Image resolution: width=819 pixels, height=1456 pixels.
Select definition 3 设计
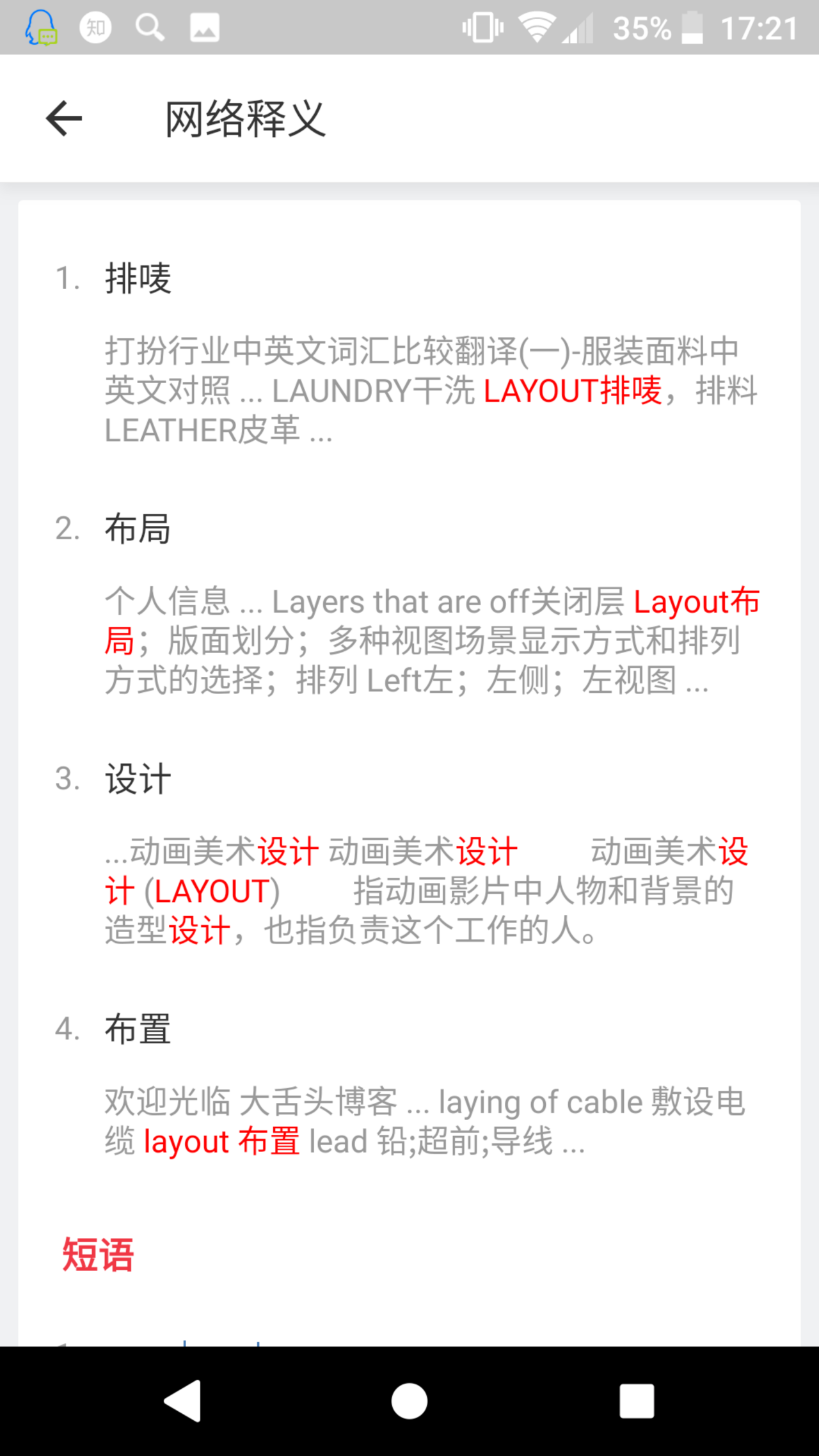coord(136,777)
